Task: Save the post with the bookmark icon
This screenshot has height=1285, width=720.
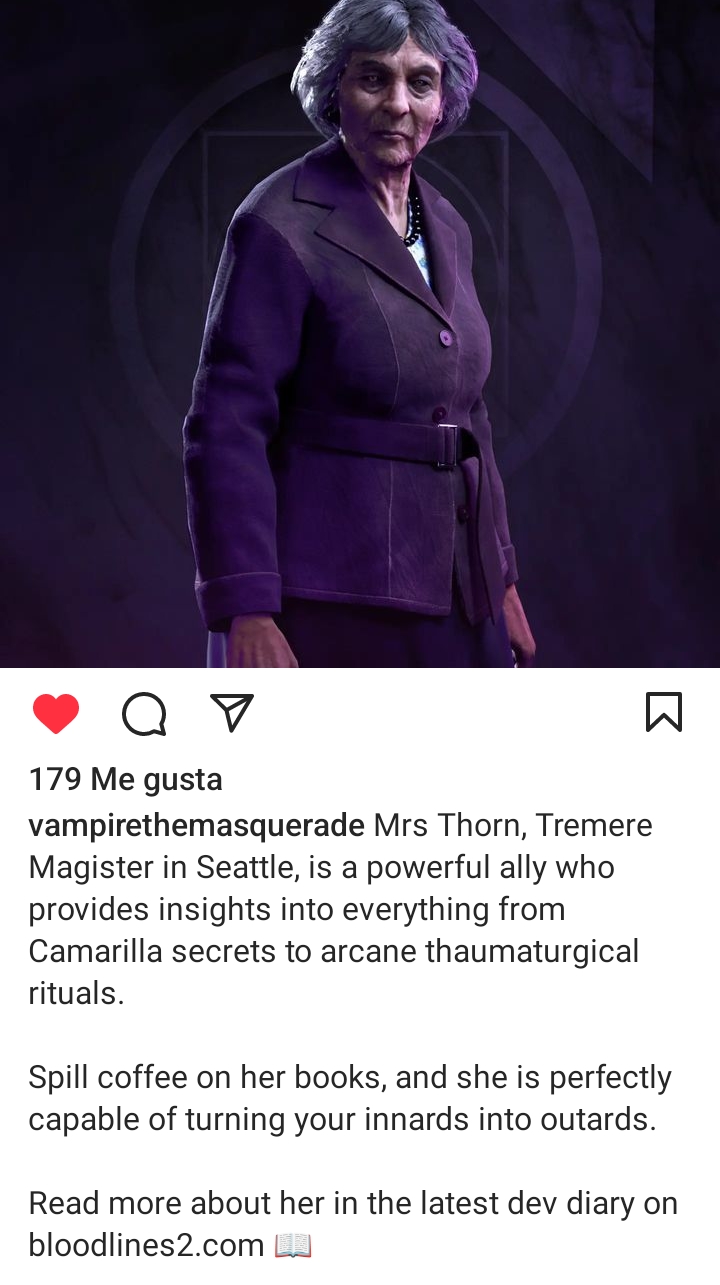Action: click(664, 713)
